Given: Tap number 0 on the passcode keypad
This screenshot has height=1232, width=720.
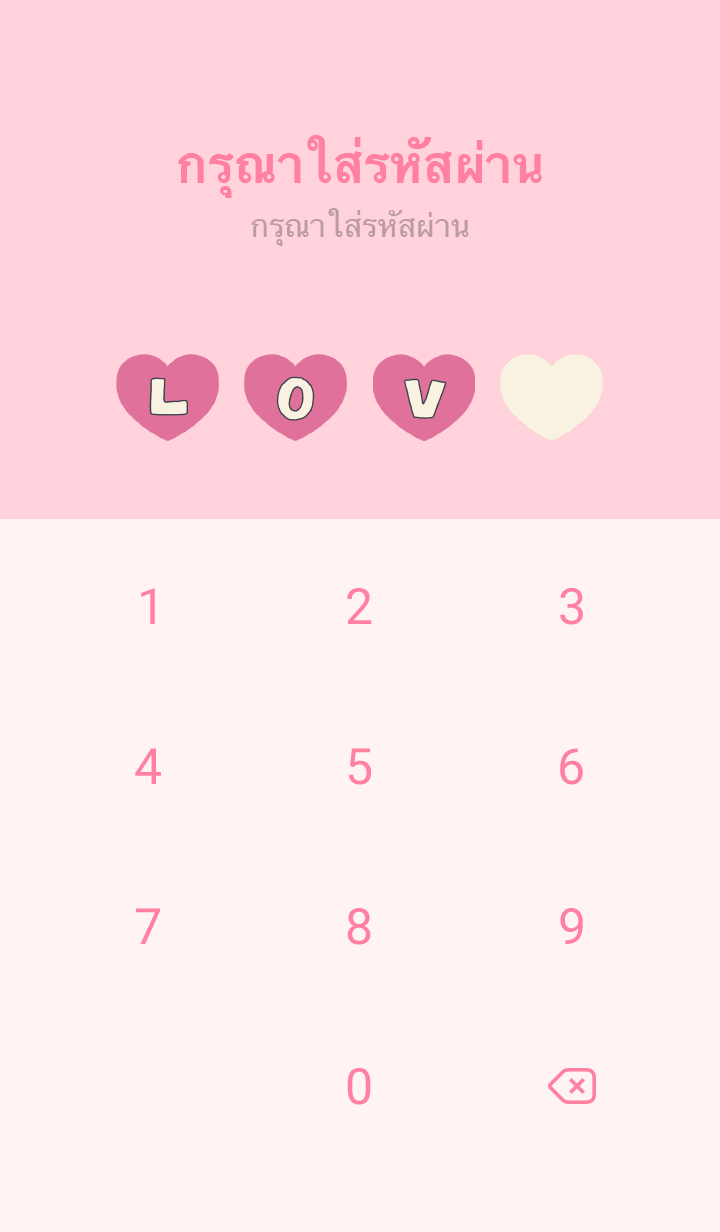Looking at the screenshot, I should [359, 1087].
